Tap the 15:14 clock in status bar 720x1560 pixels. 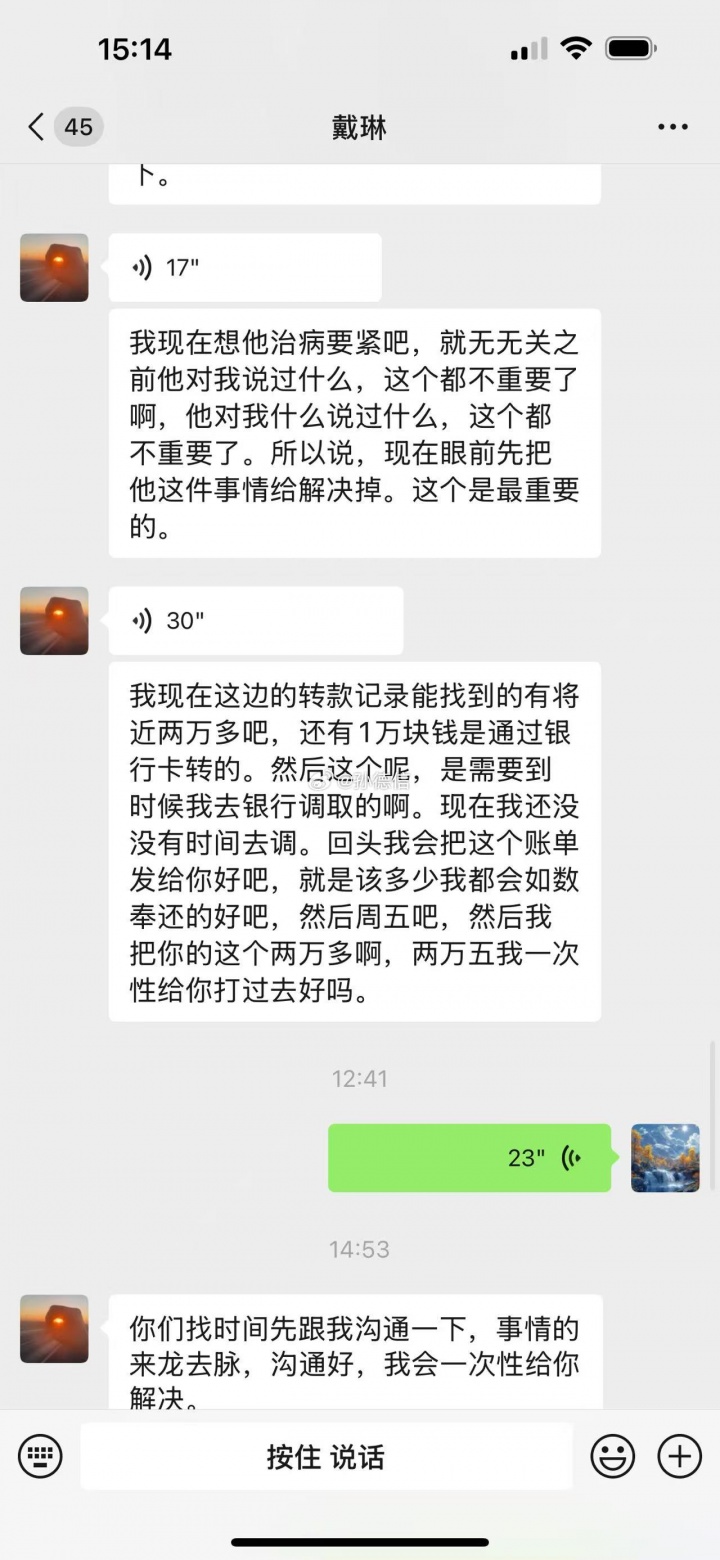tap(135, 48)
